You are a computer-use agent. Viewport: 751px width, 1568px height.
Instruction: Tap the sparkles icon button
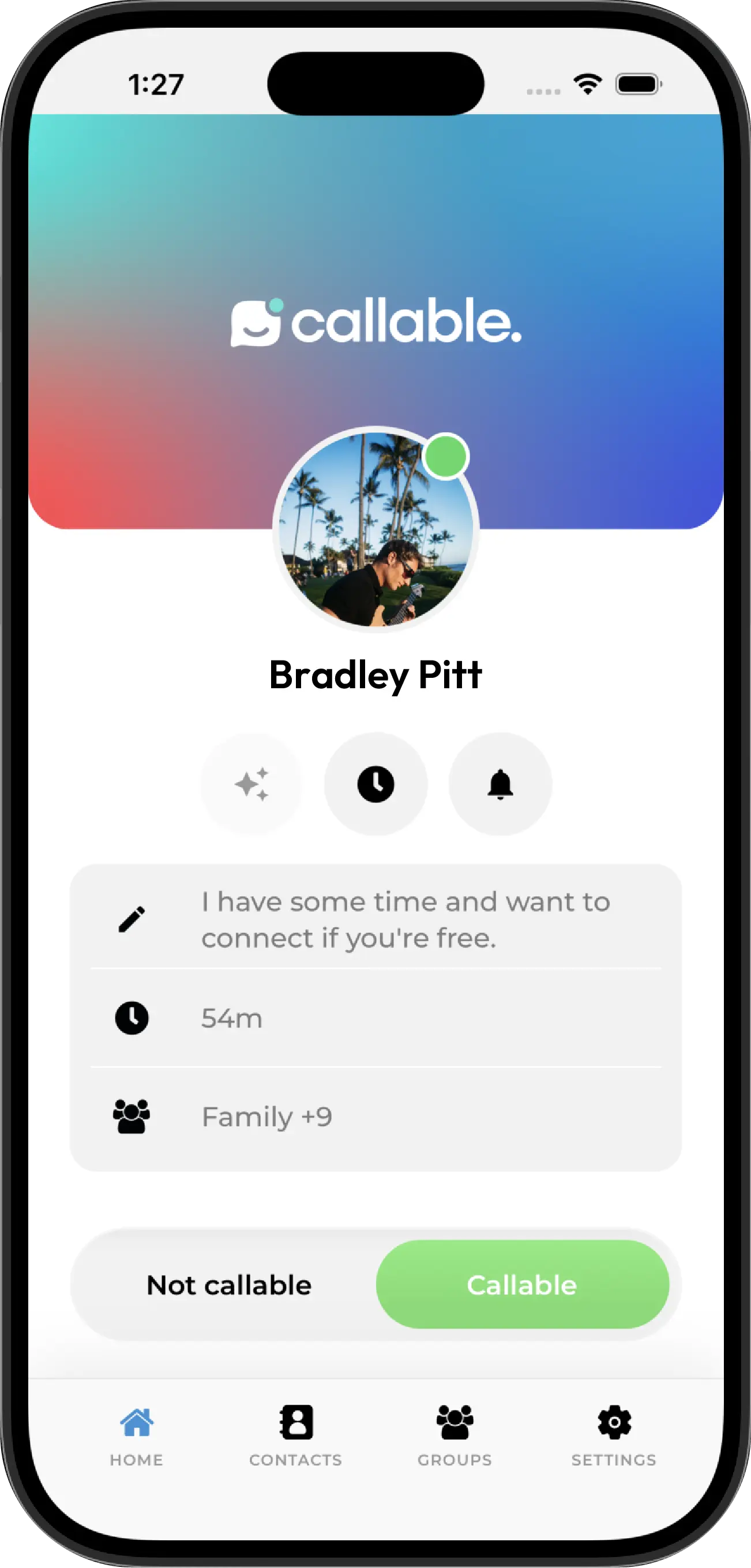tap(251, 784)
